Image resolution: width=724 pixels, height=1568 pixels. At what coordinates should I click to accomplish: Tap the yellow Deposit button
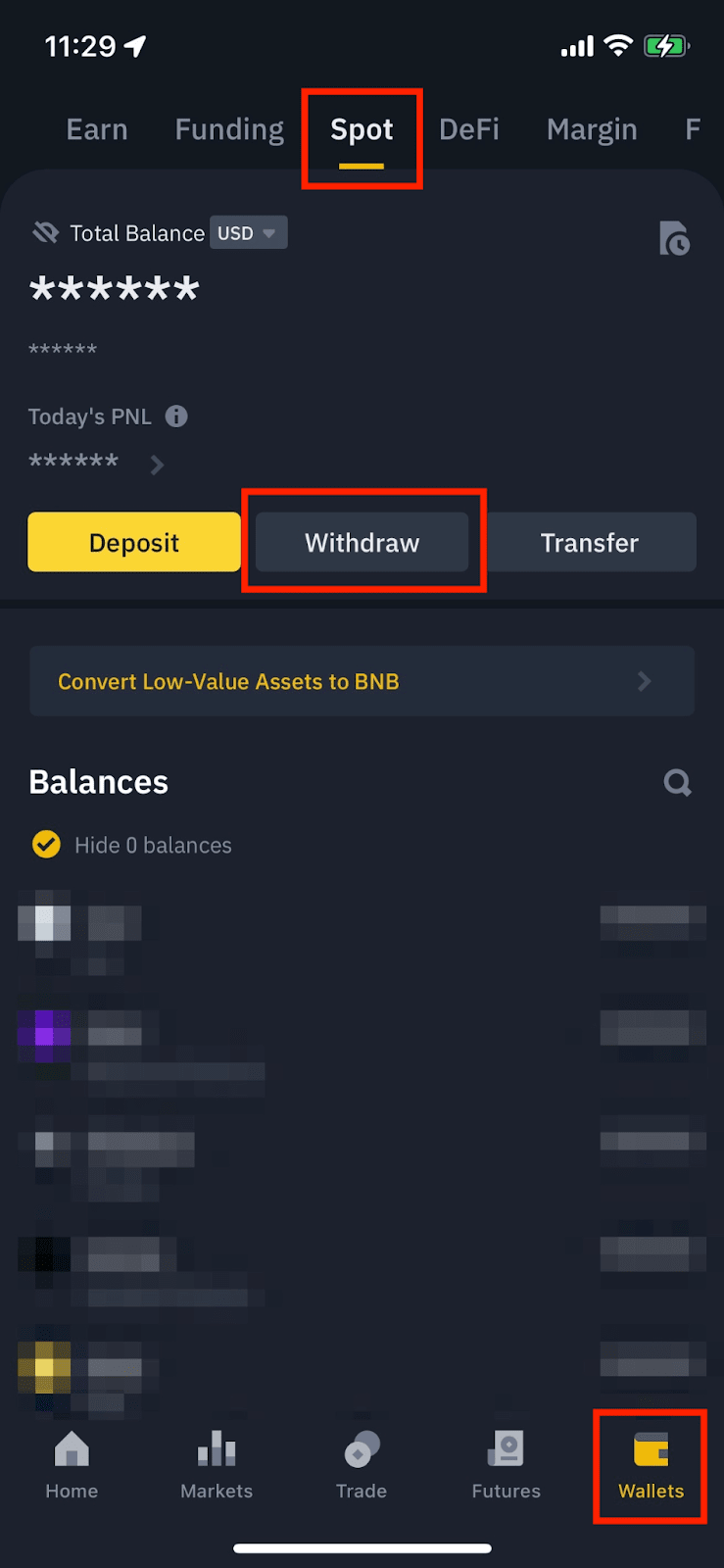134,542
